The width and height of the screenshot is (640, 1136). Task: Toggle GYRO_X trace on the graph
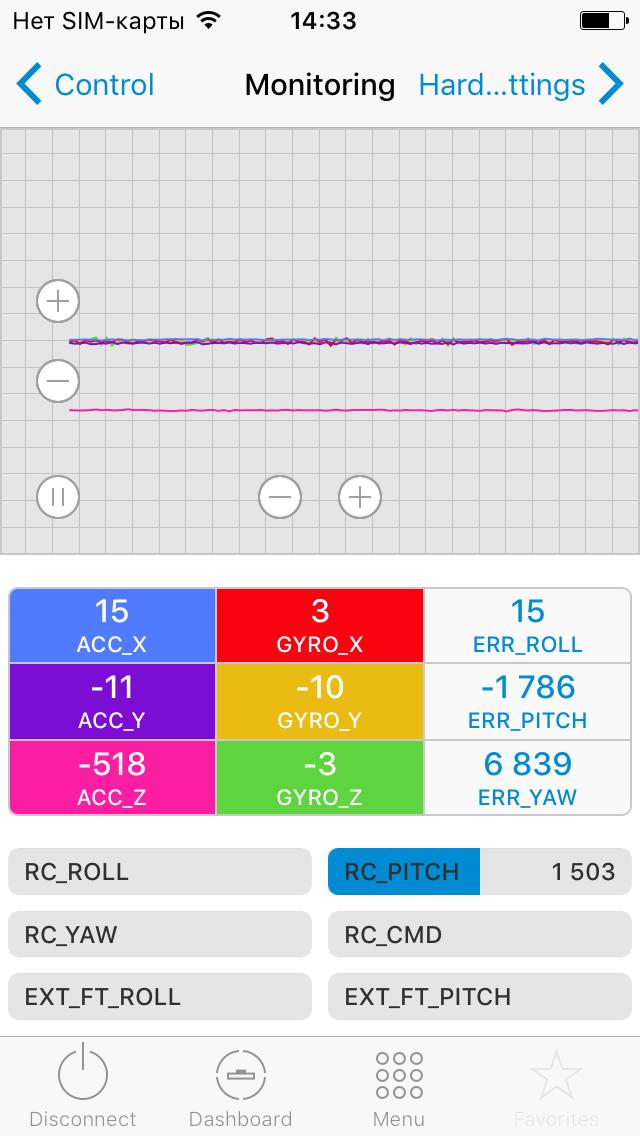coord(320,625)
